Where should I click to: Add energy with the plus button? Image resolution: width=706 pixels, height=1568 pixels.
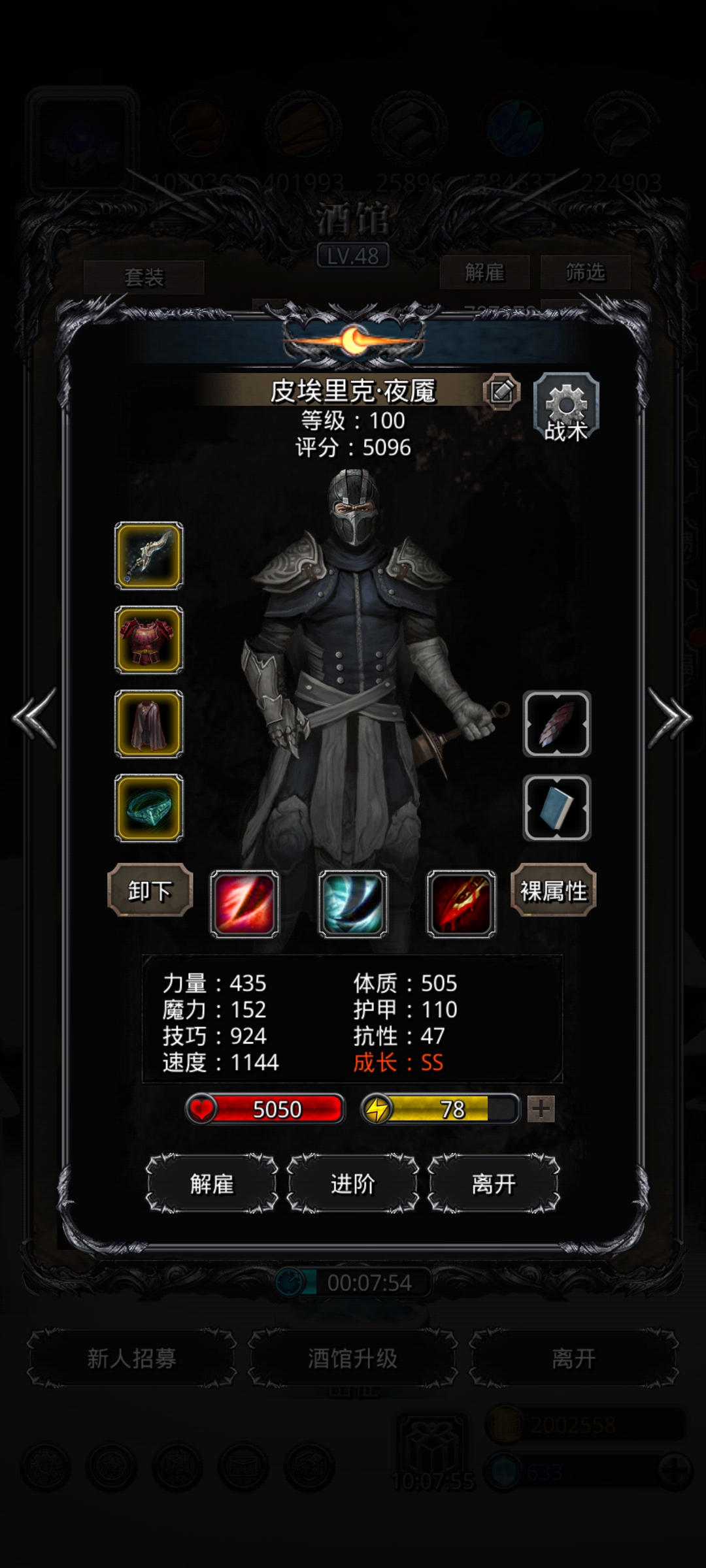click(541, 1109)
